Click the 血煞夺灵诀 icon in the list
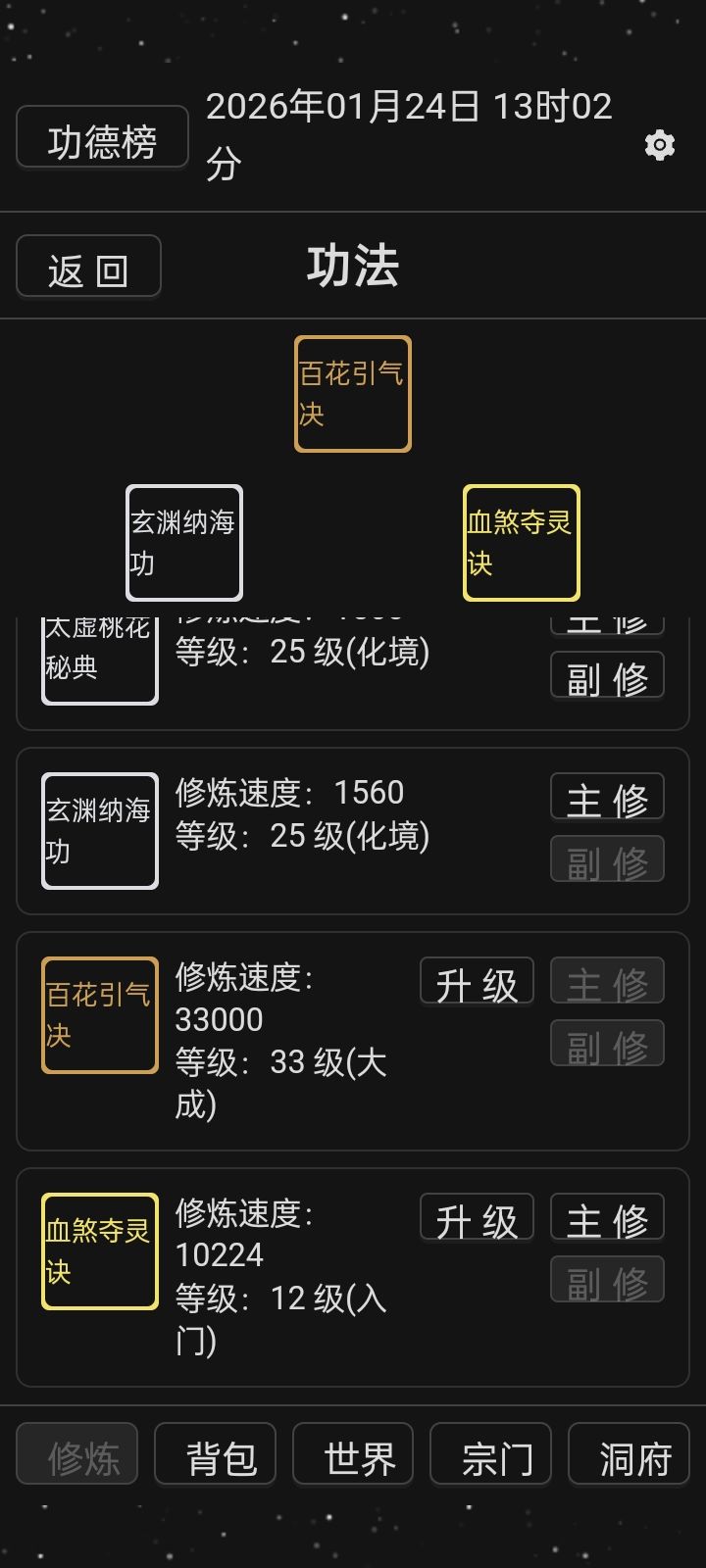This screenshot has height=1568, width=706. 98,1251
